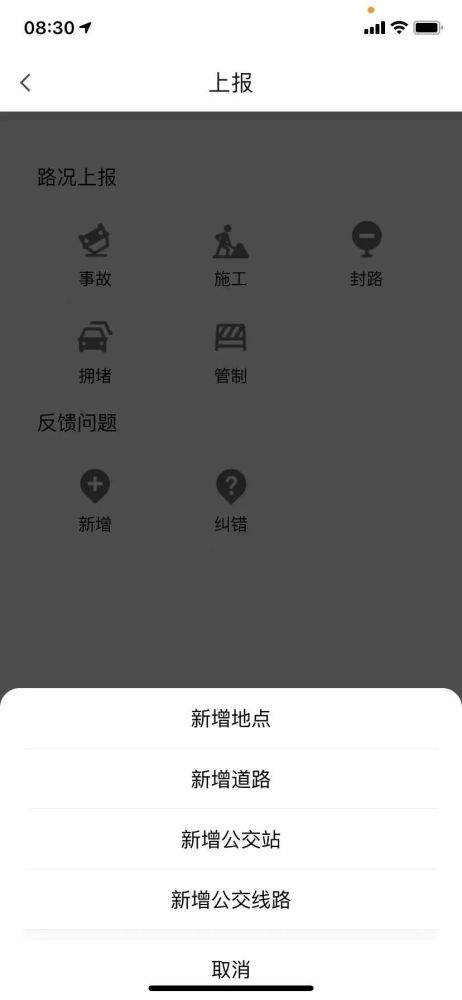The width and height of the screenshot is (462, 1000).
Task: Dismiss the sheet with 取消
Action: 231,969
